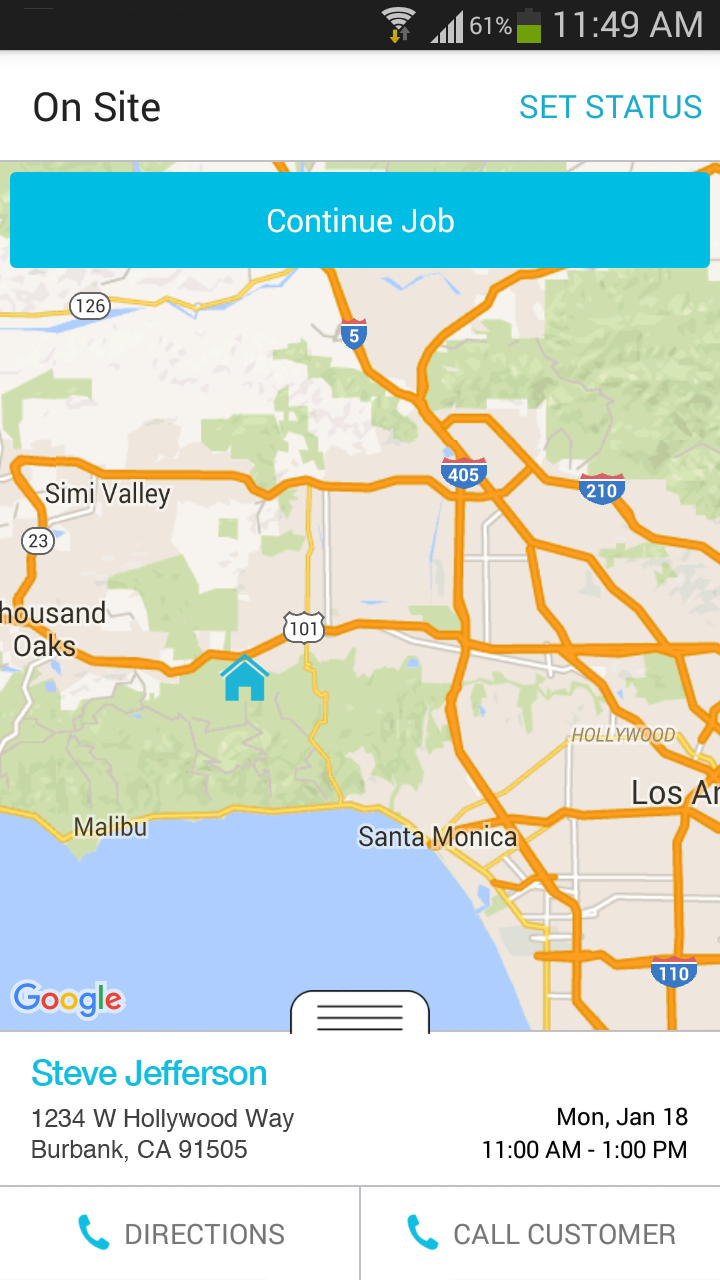
Task: Tap the house marker on the map
Action: [x=245, y=678]
